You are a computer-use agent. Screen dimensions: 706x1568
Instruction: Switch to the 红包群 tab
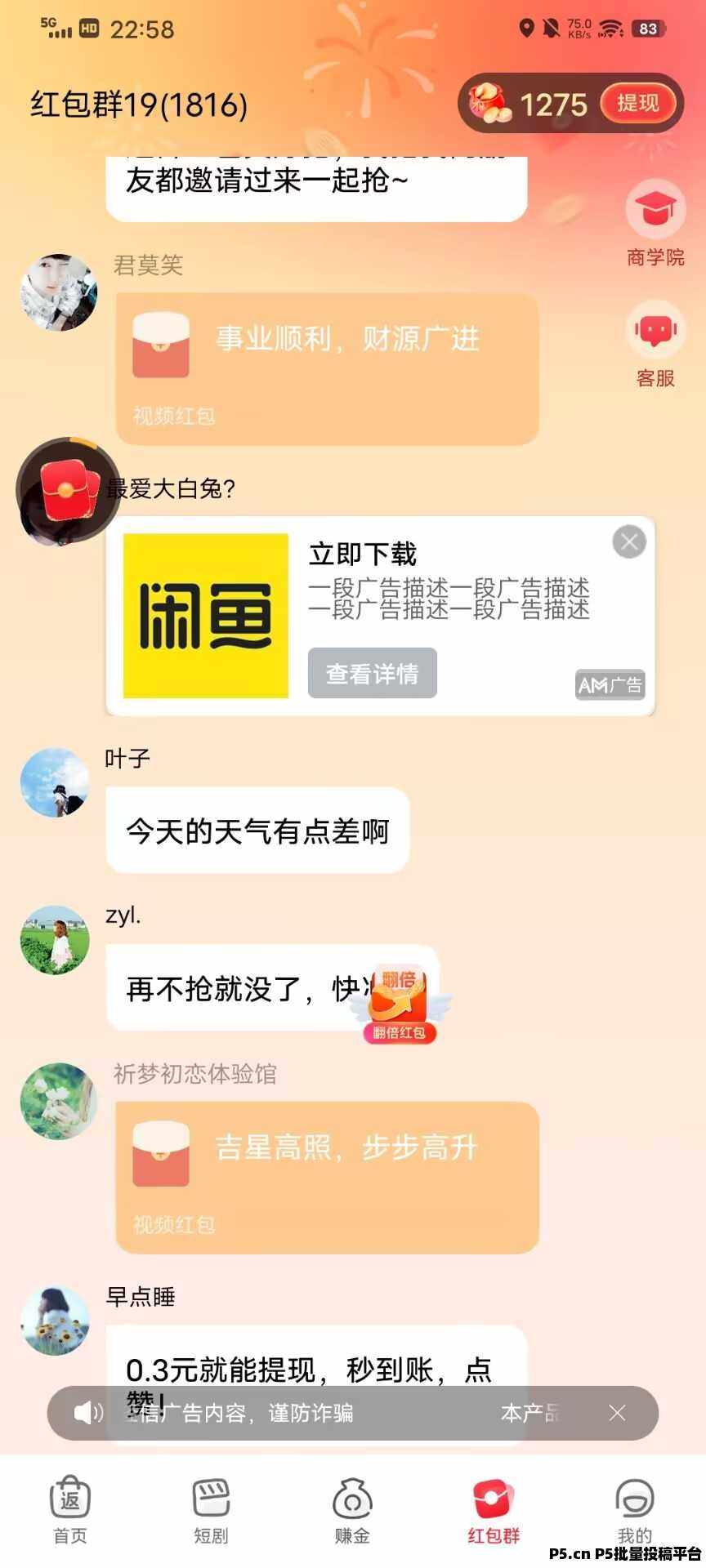pyautogui.click(x=494, y=1511)
